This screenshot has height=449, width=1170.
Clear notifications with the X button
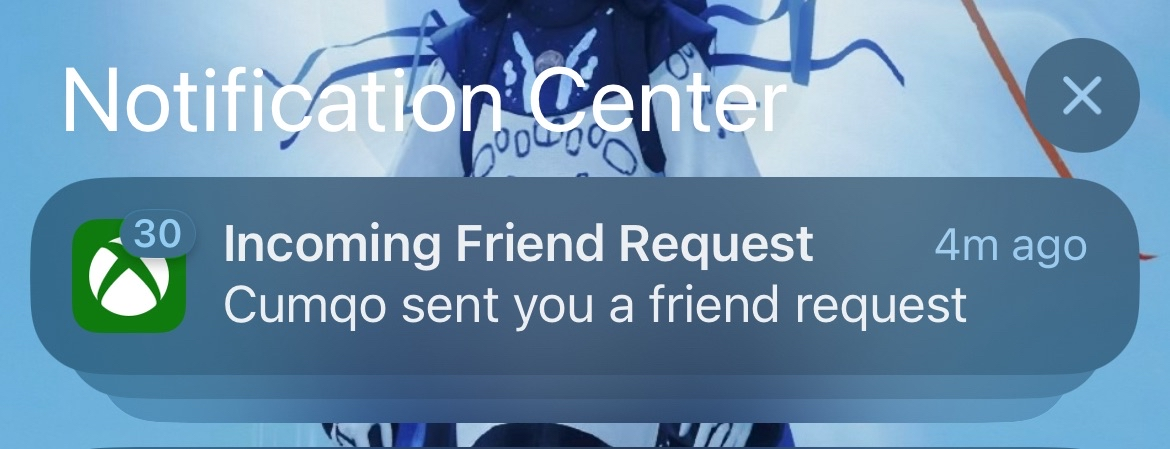pos(1082,96)
